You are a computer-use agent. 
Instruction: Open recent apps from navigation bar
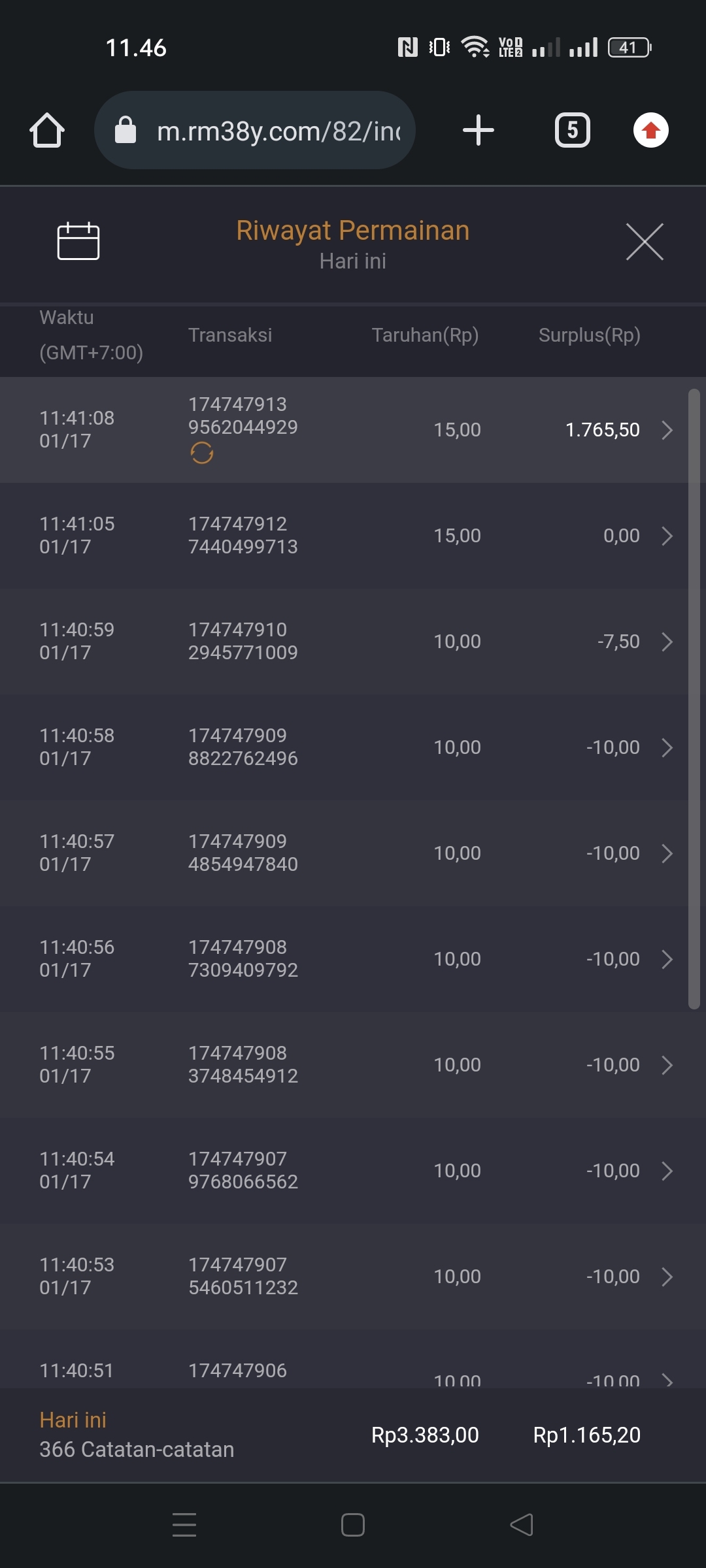coord(184,1525)
